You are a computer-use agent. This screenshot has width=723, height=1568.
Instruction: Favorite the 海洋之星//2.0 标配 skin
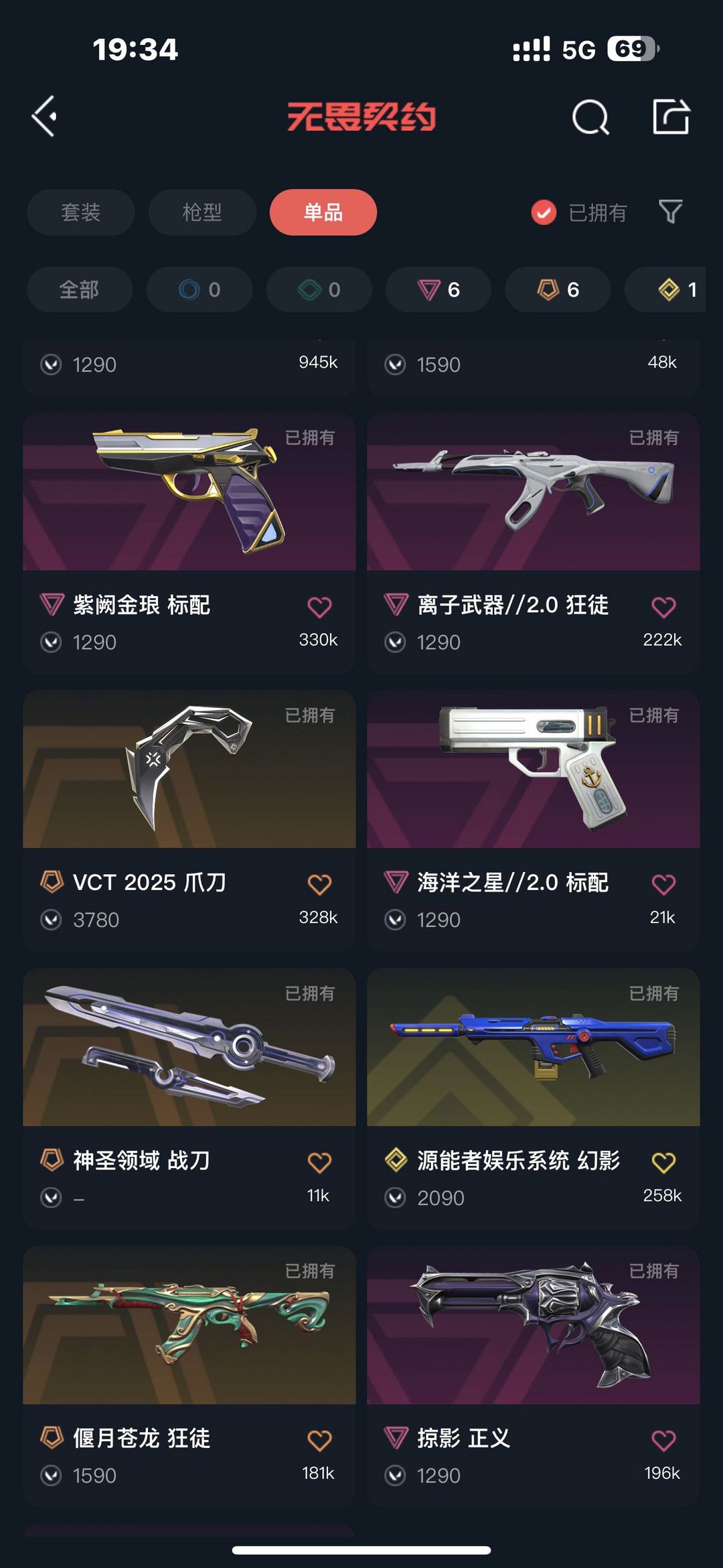[x=663, y=885]
